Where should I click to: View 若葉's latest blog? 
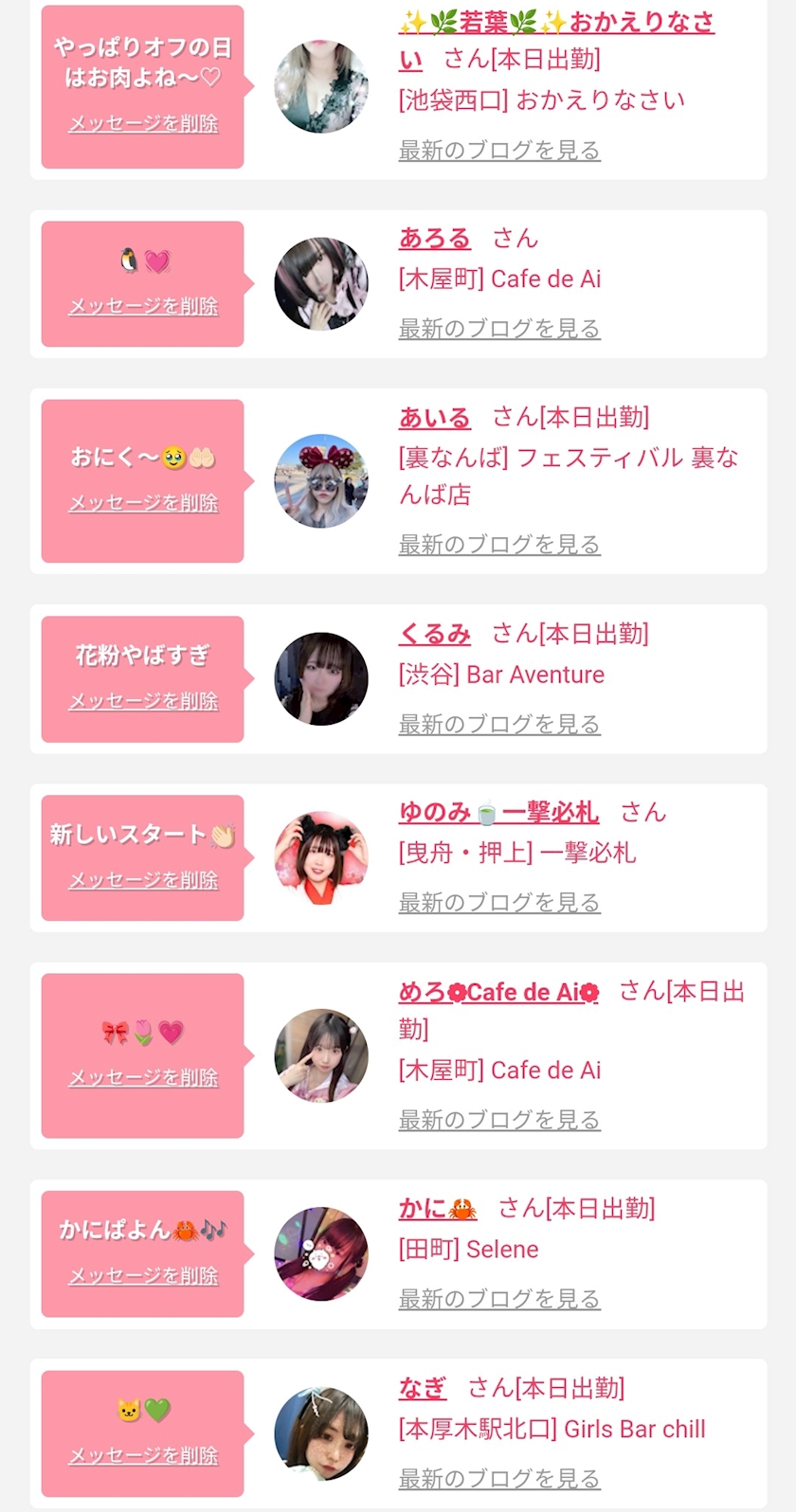[x=499, y=150]
